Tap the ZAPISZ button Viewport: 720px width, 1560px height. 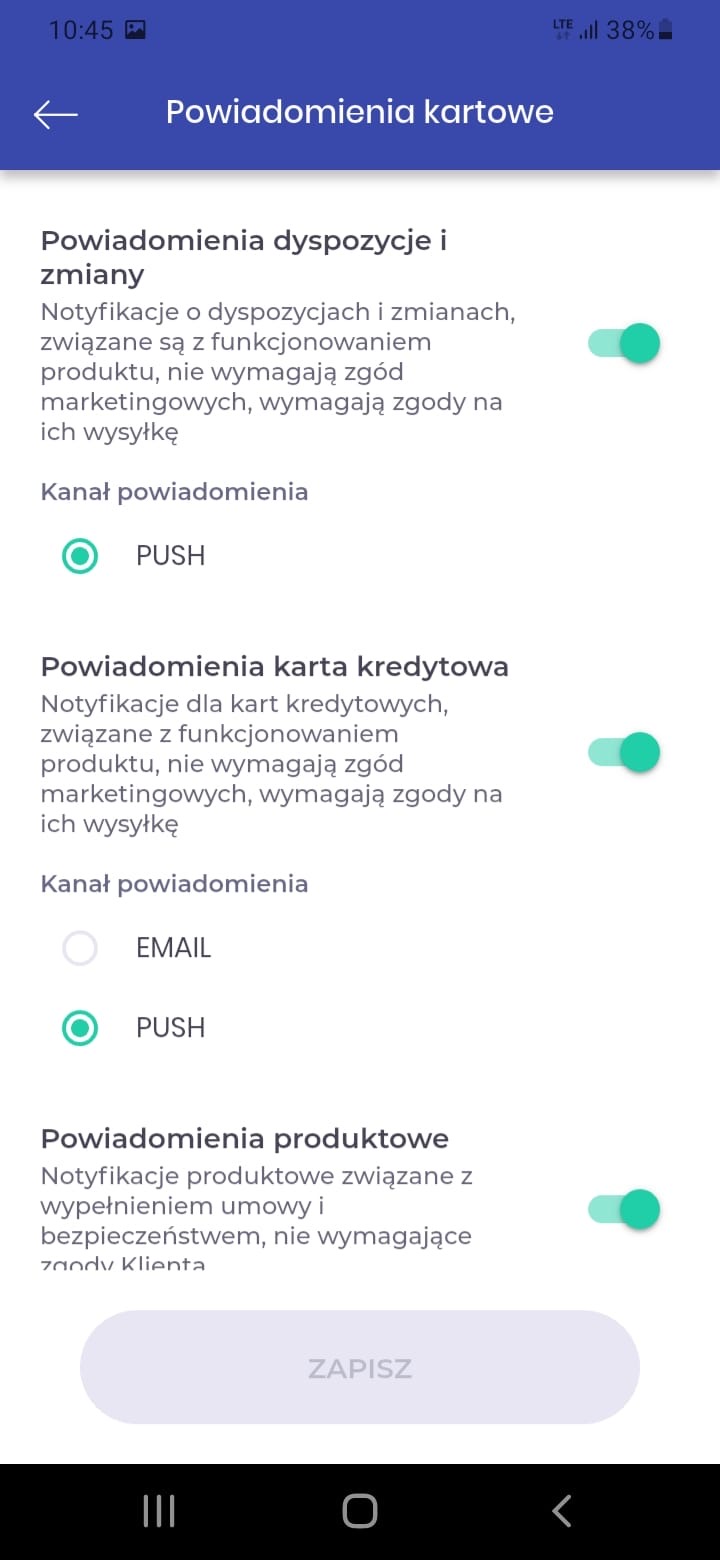point(360,1367)
